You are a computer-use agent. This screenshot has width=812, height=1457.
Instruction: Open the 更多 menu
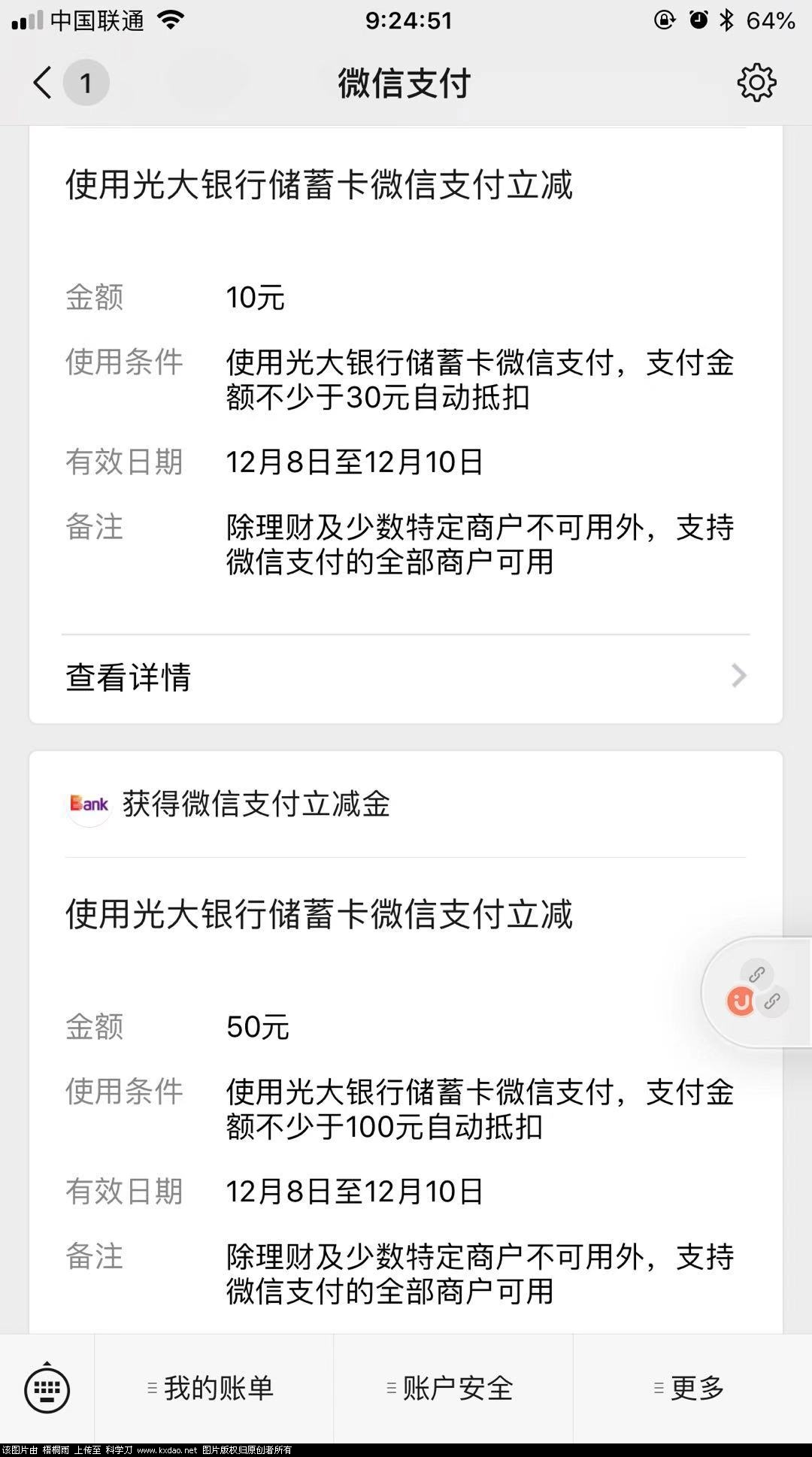pyautogui.click(x=692, y=1389)
